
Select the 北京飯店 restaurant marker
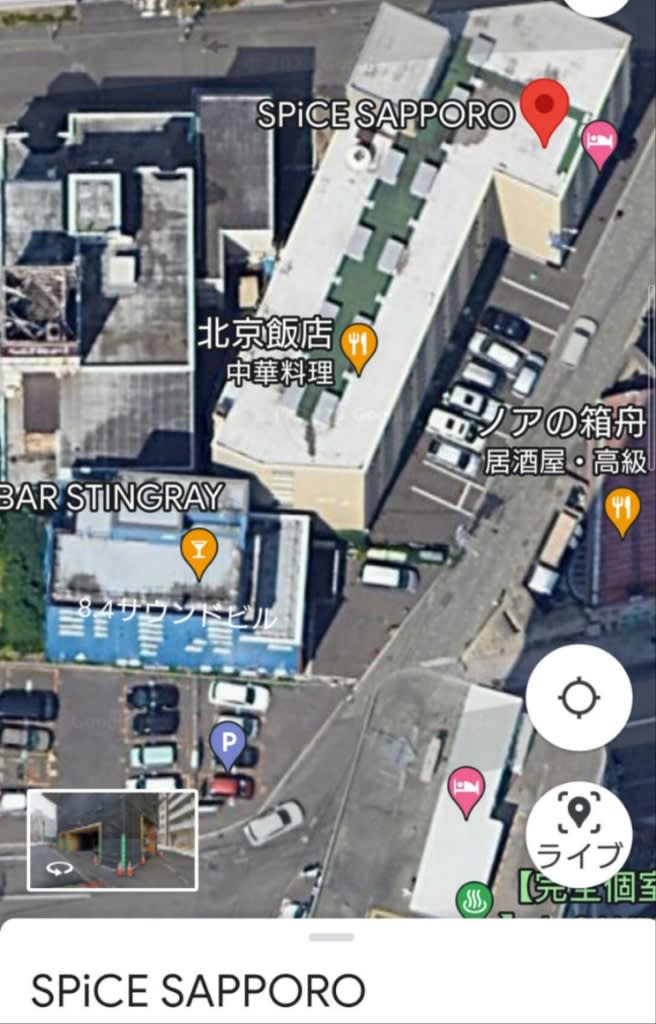pos(358,346)
